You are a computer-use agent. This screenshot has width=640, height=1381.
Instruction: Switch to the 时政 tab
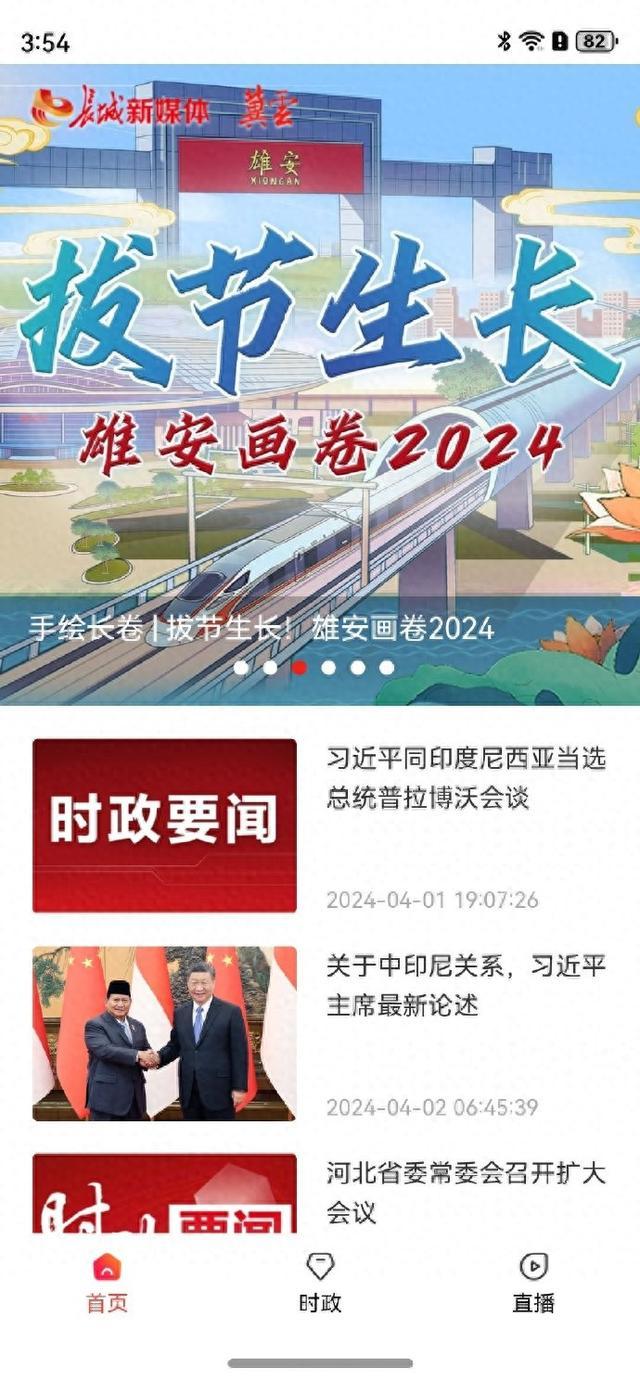point(320,1282)
